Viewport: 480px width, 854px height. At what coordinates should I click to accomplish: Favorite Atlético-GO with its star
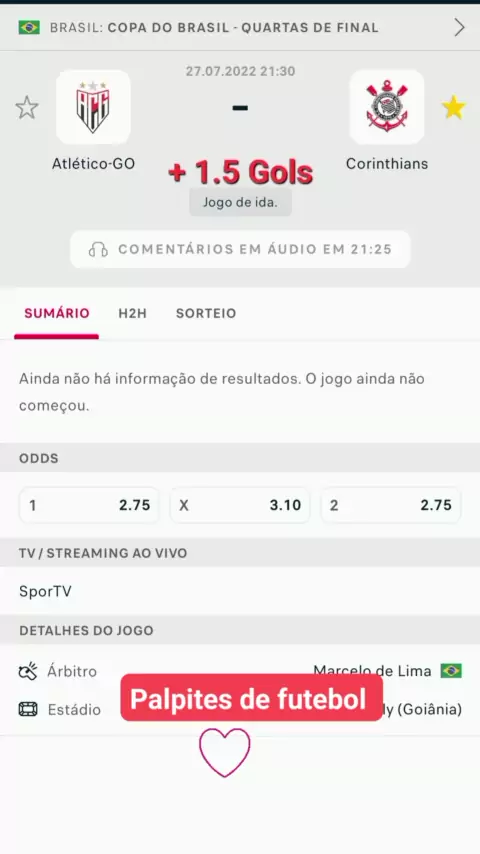[x=27, y=107]
